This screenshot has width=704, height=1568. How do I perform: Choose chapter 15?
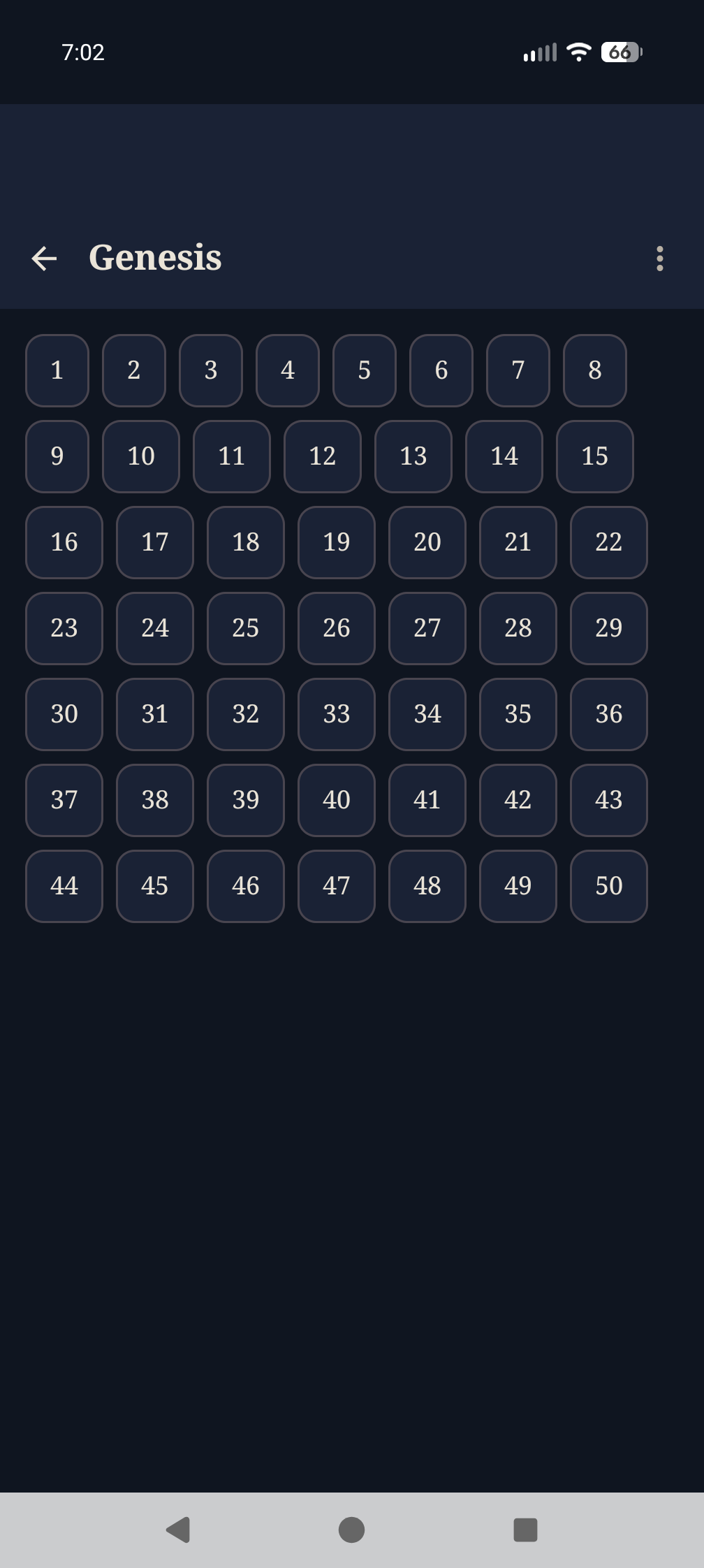click(x=595, y=456)
